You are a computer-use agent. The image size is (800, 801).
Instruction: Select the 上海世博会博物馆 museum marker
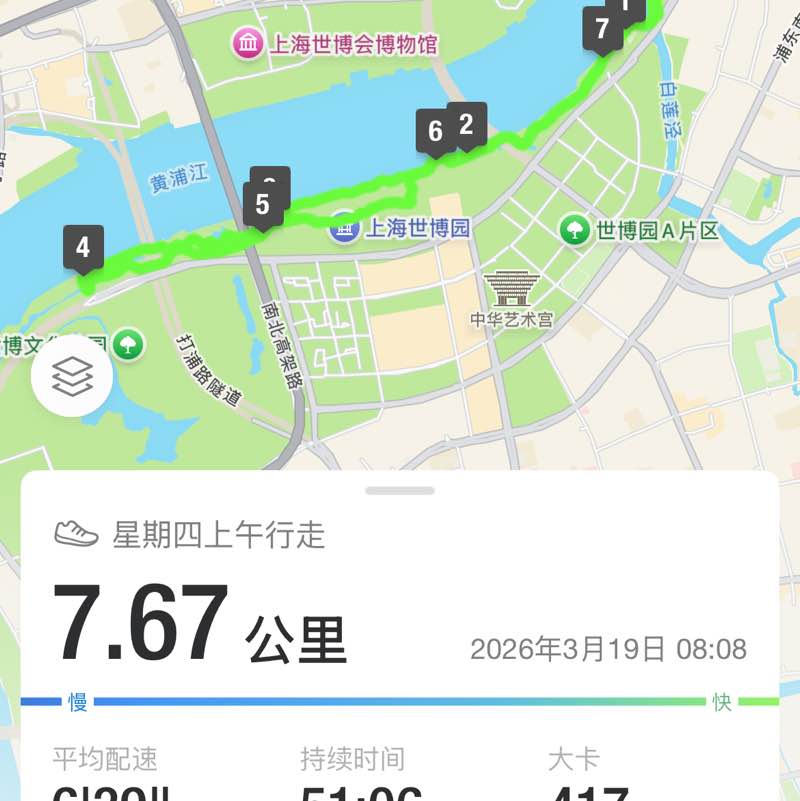(x=249, y=42)
